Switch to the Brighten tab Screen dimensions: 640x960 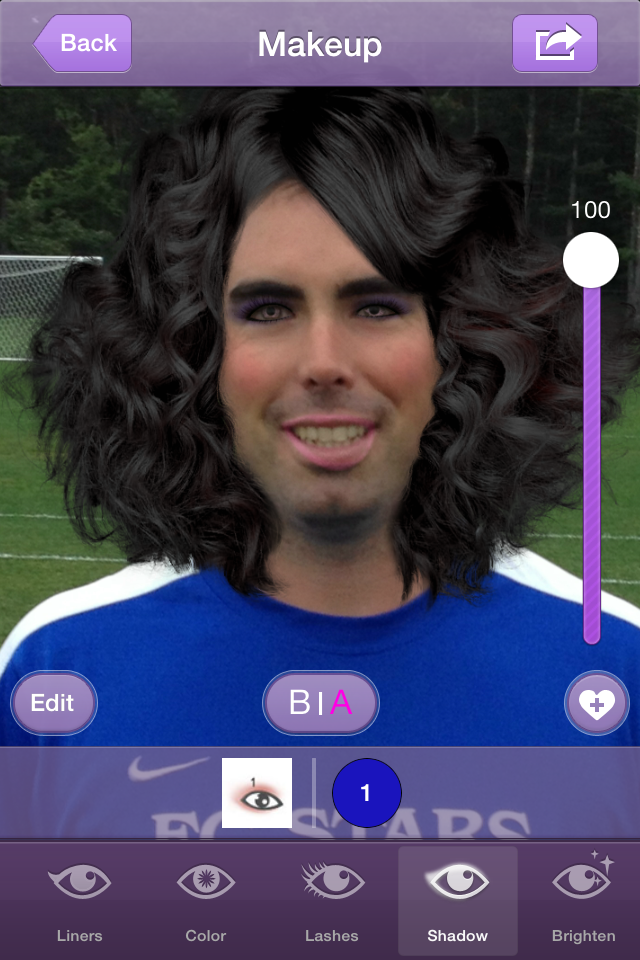583,900
